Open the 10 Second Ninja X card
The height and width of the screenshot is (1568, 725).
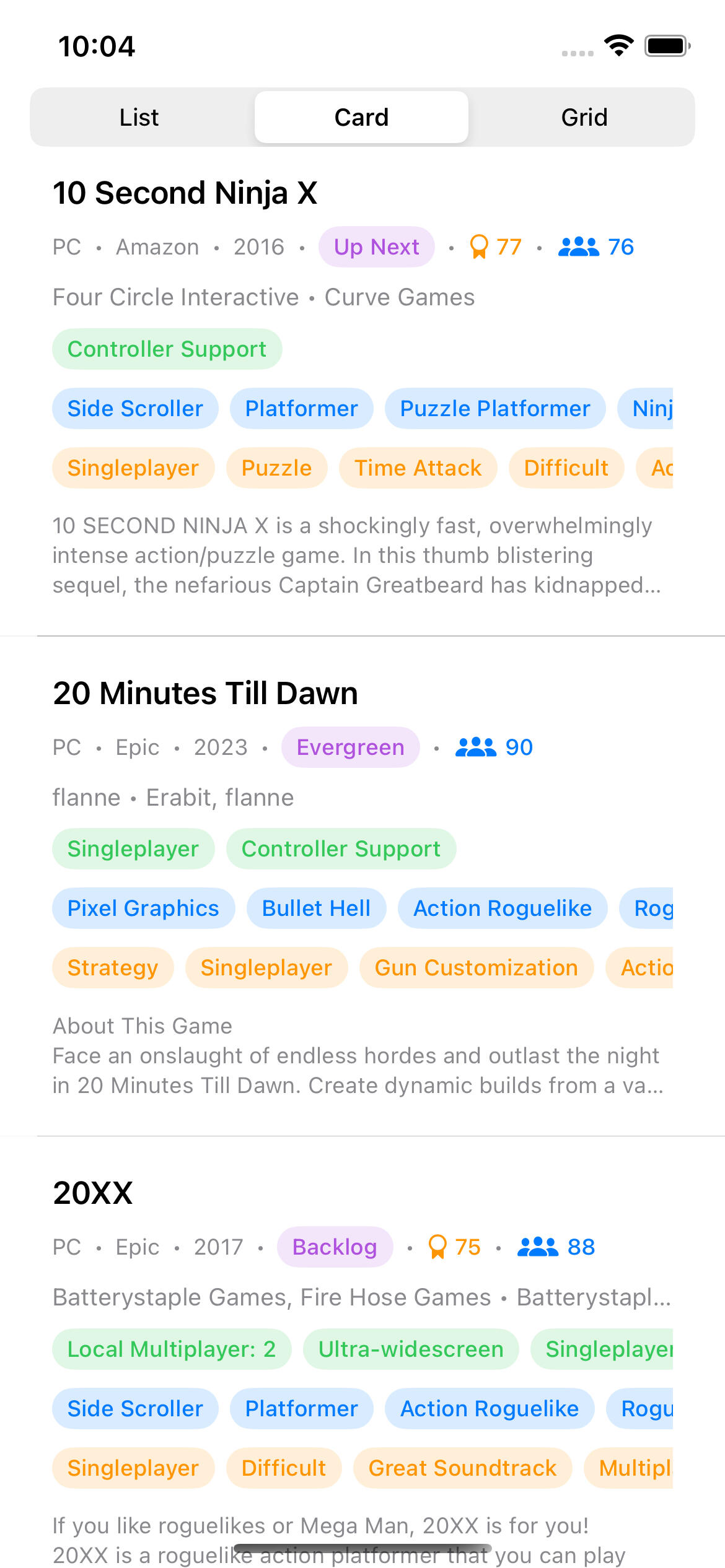click(x=185, y=193)
